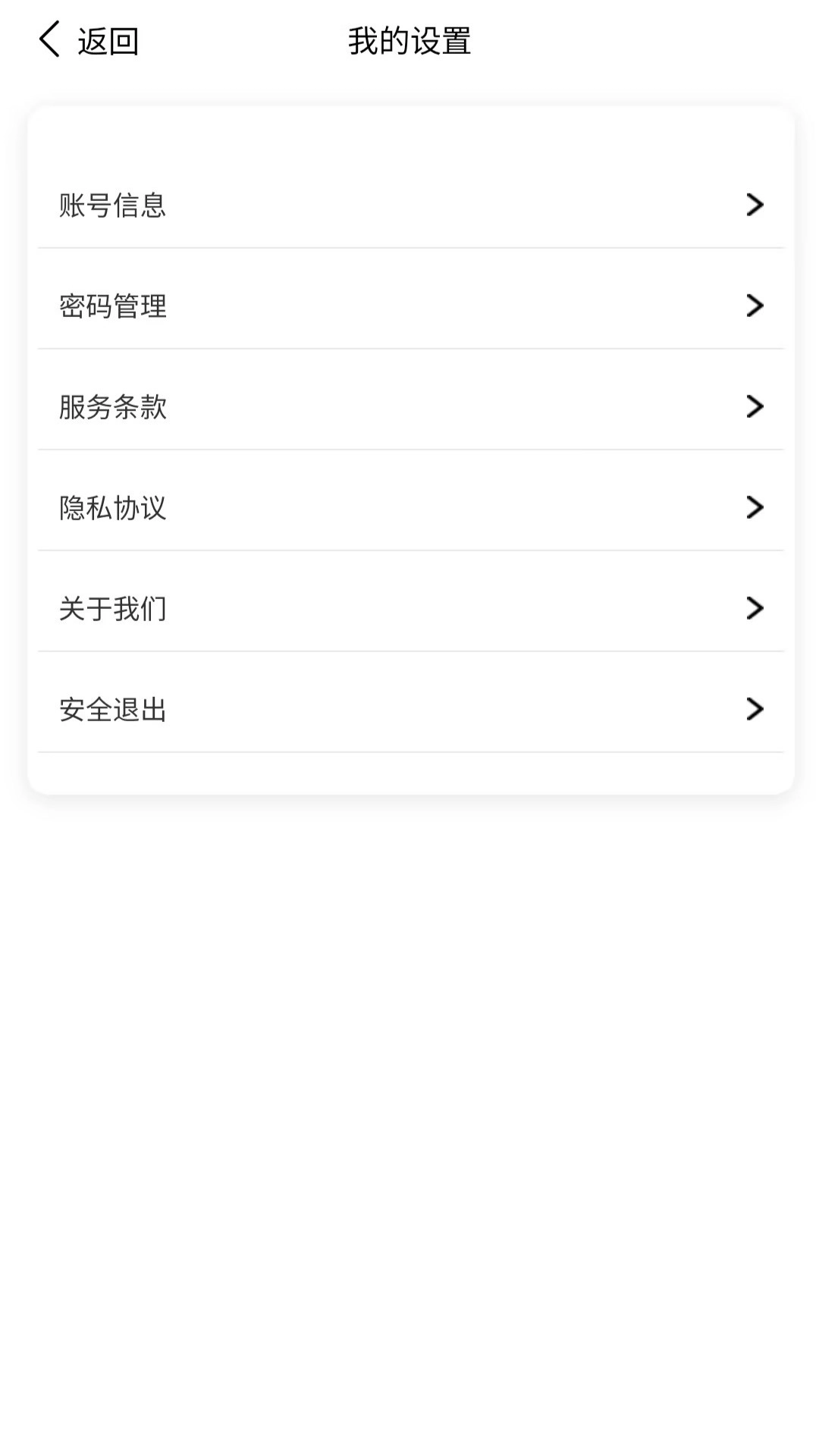Tap 安全退出 to log out safely
This screenshot has width=819, height=1456.
pyautogui.click(x=114, y=710)
